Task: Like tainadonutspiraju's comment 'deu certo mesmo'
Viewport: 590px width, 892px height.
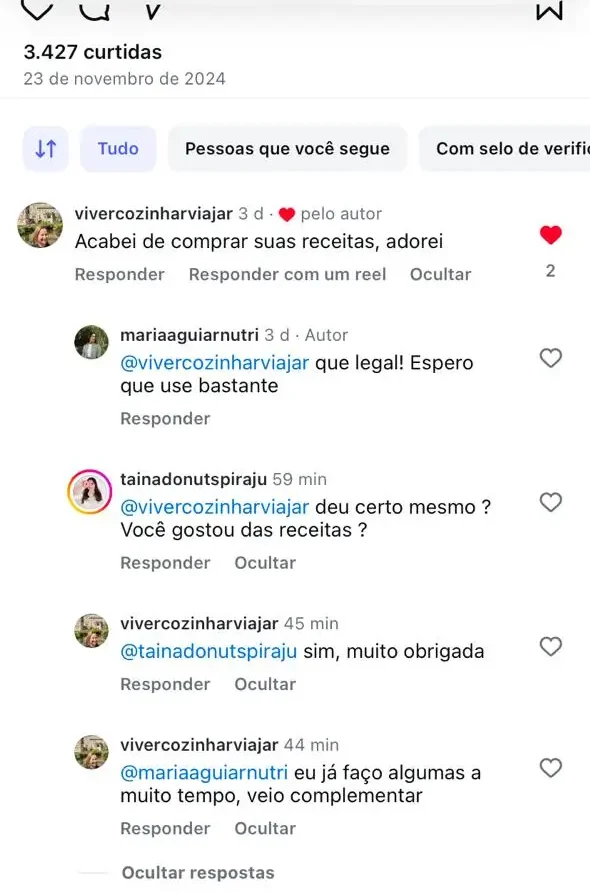Action: pos(550,502)
